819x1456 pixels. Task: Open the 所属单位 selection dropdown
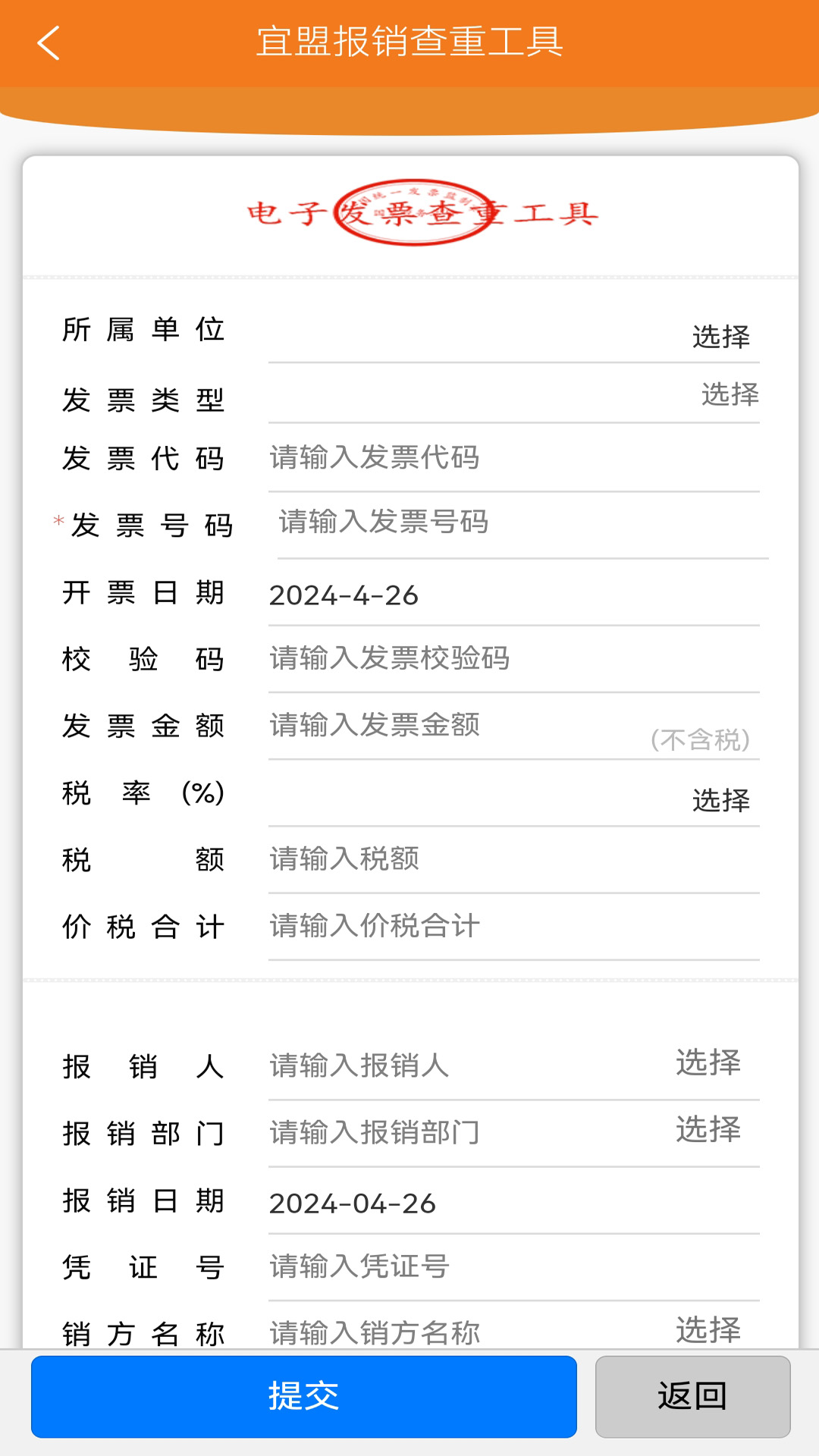coord(720,337)
